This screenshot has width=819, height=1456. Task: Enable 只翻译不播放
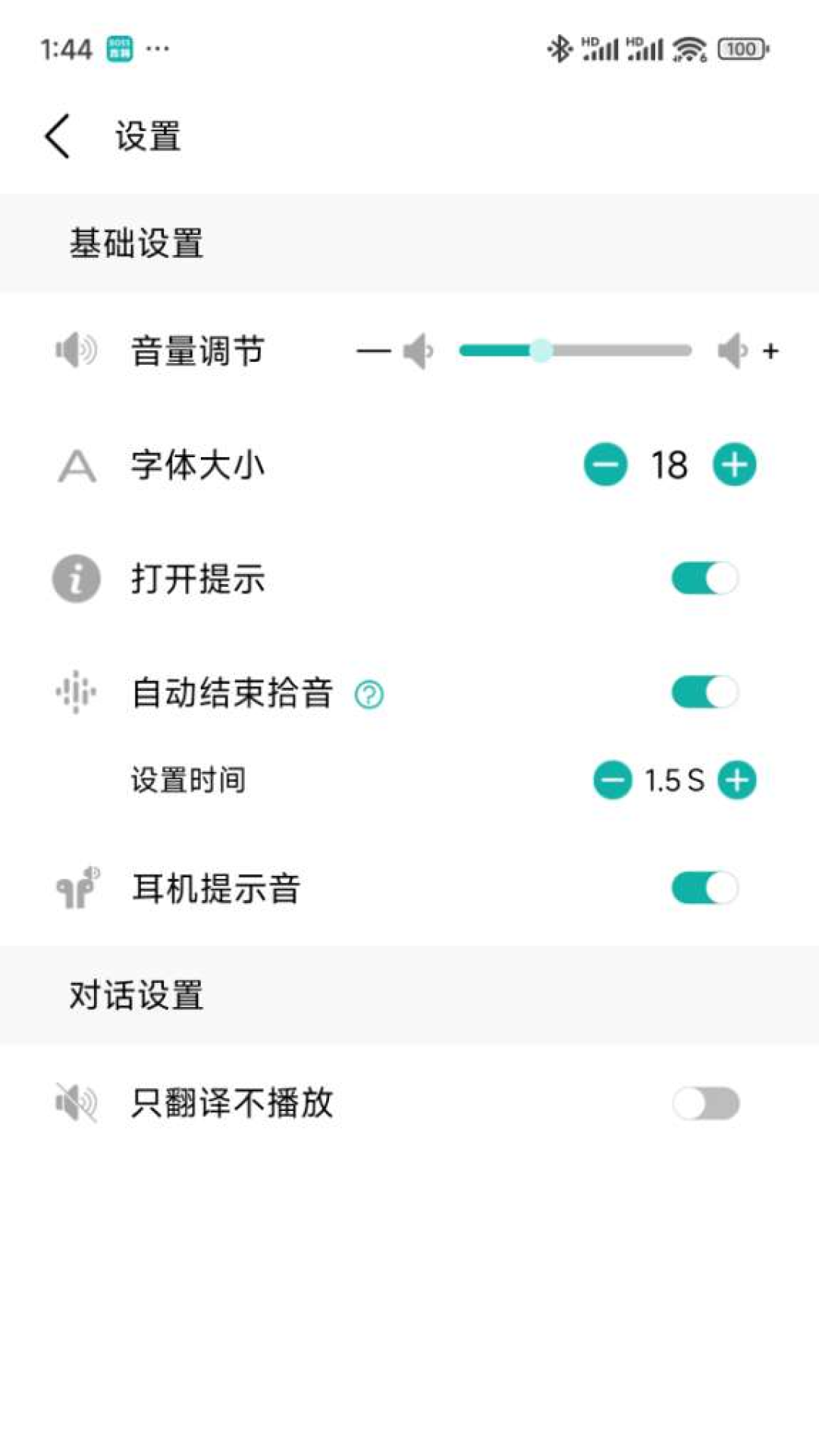click(705, 1103)
